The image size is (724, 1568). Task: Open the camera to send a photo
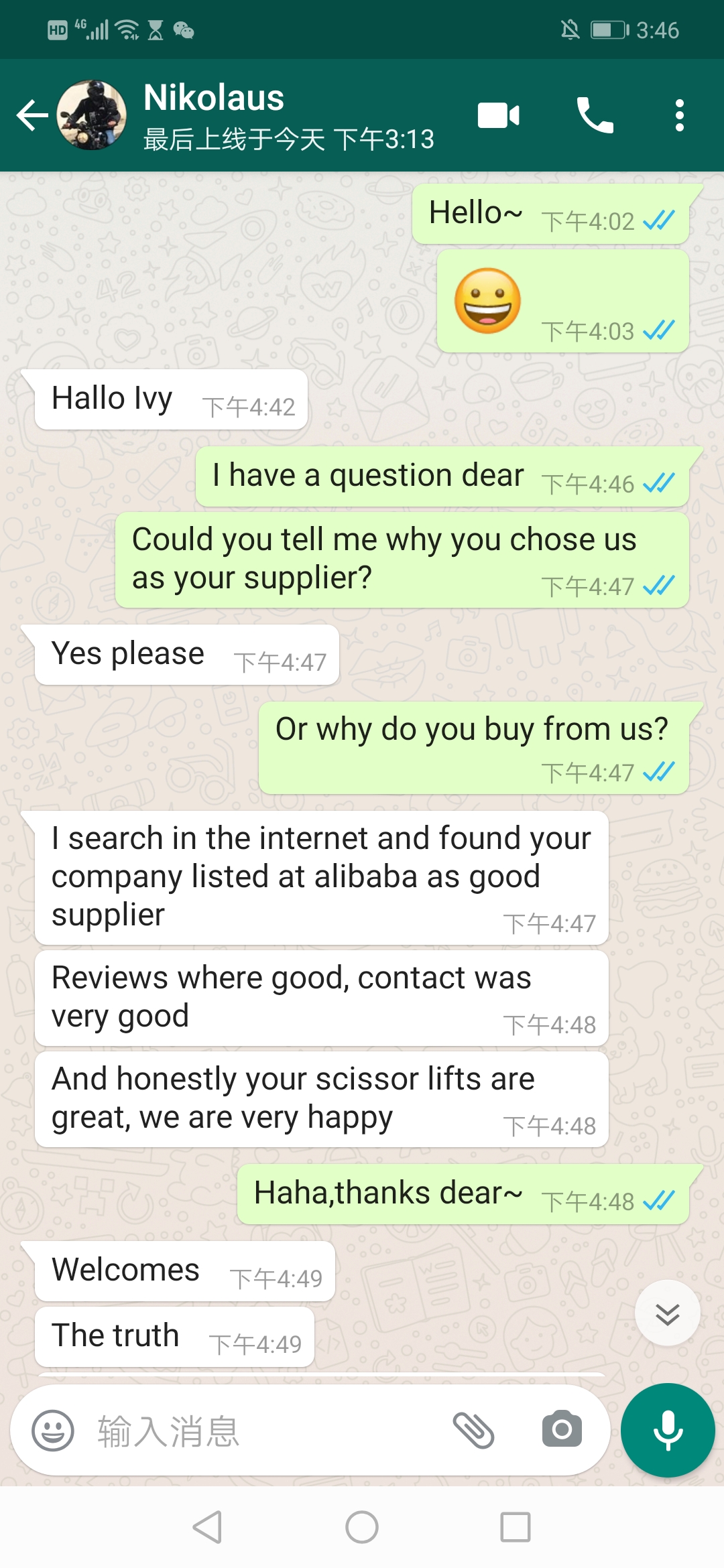[562, 1430]
